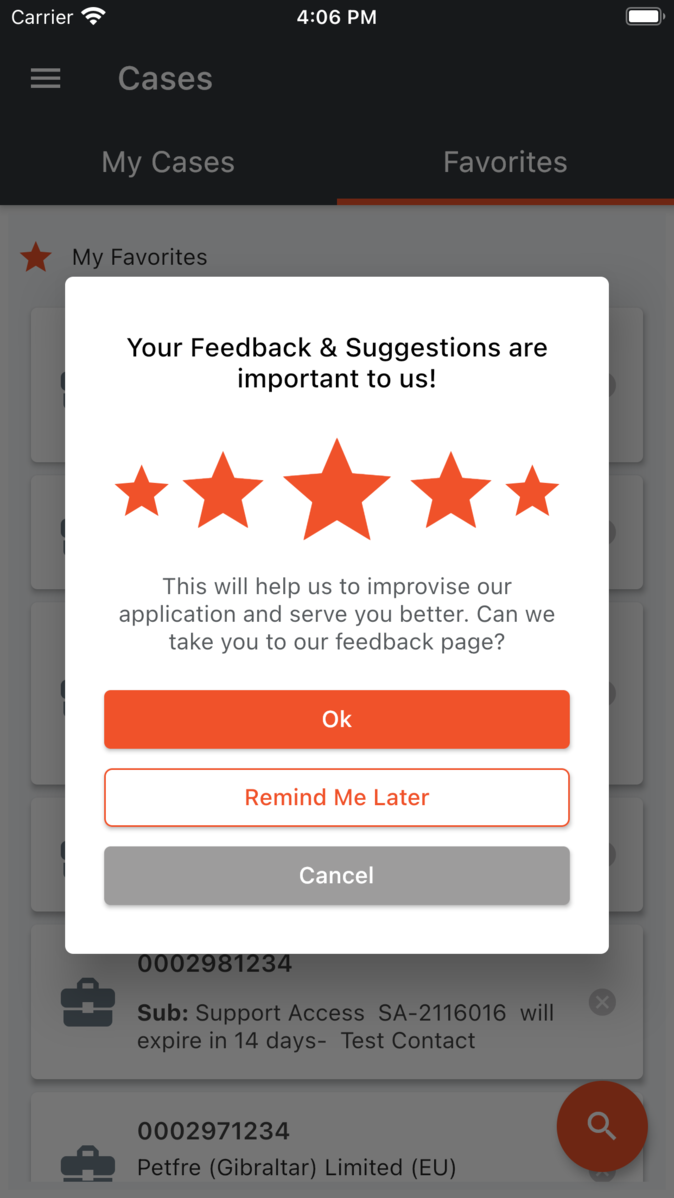The width and height of the screenshot is (674, 1198).
Task: Remove case 0002981234 from favorites
Action: point(602,1002)
